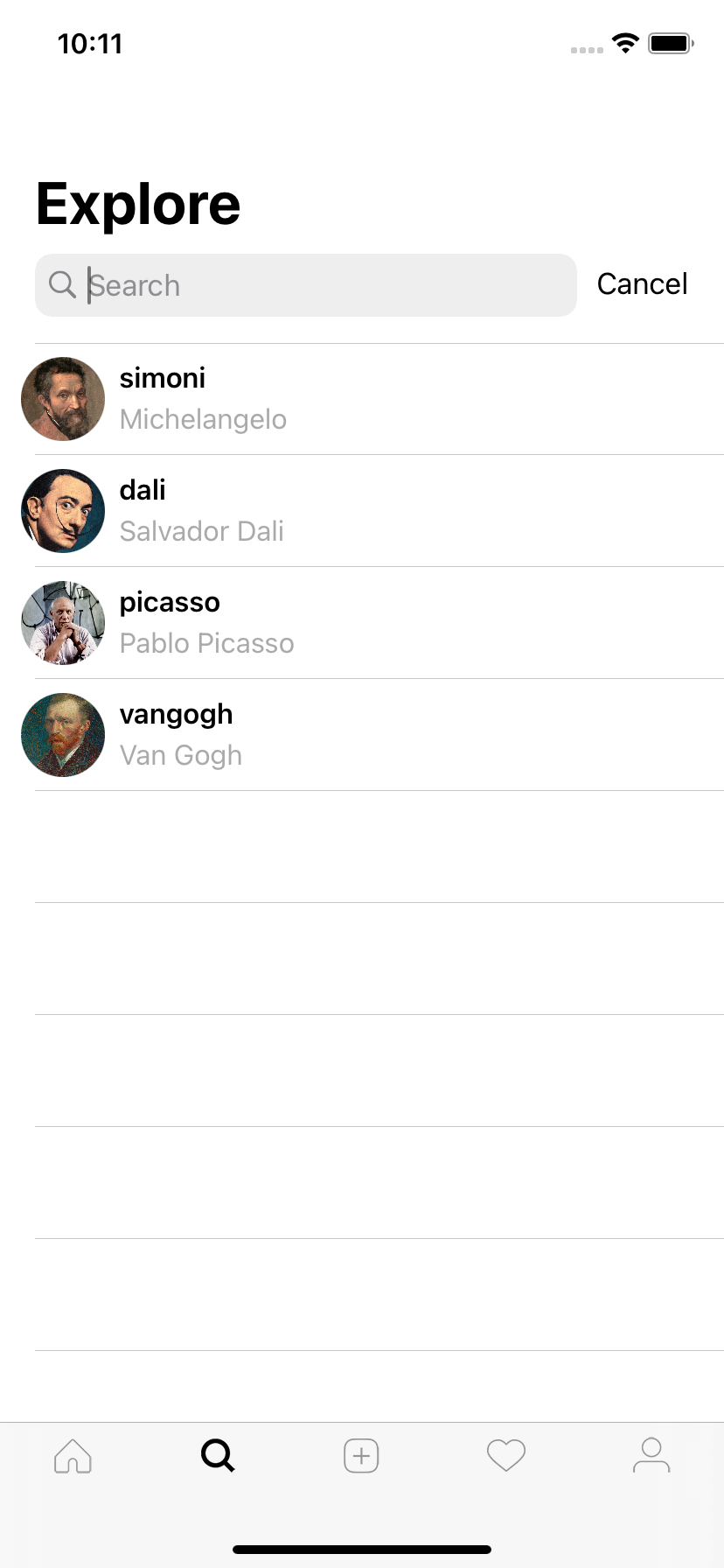The width and height of the screenshot is (724, 1568).
Task: Open the heart activity tab
Action: (506, 1456)
